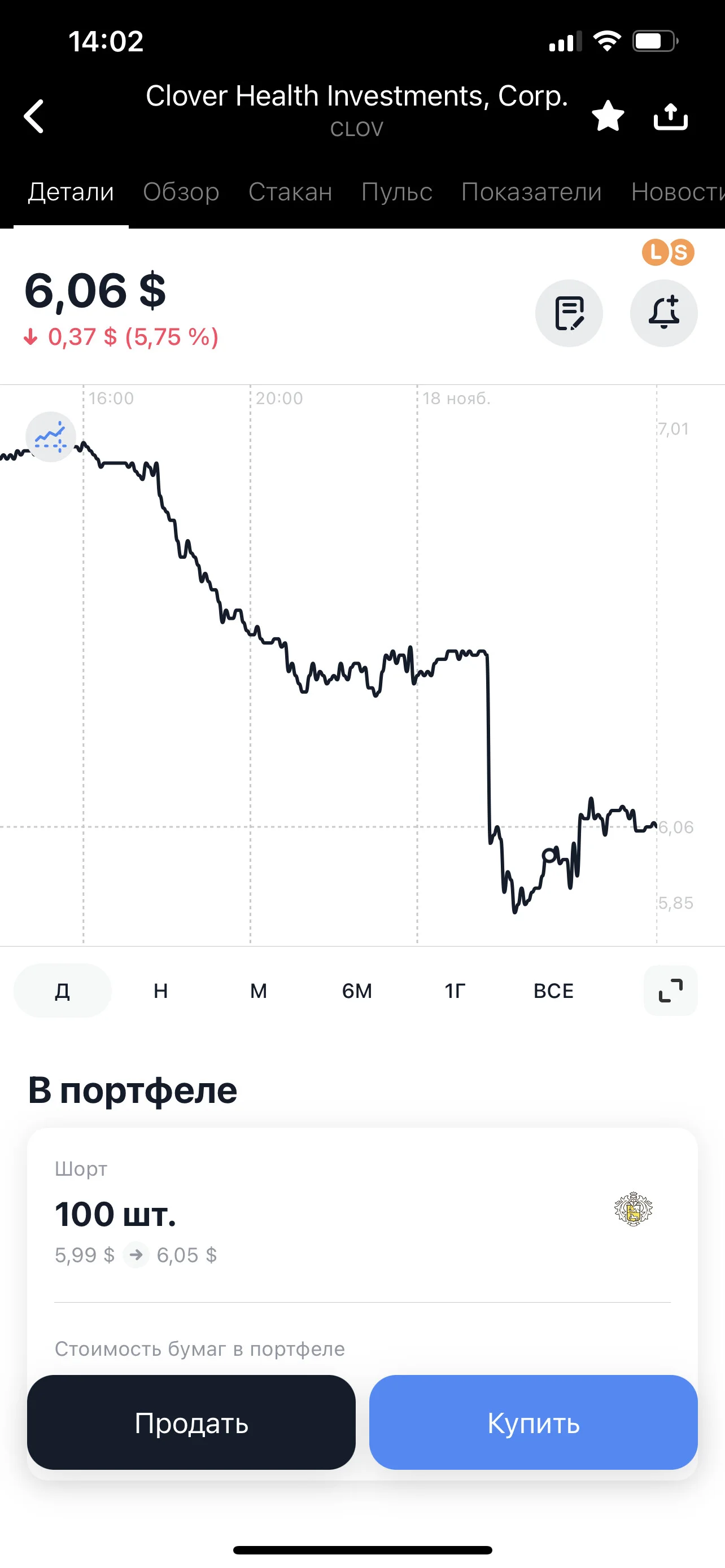This screenshot has width=725, height=1568.
Task: Share this stock page
Action: 671,116
